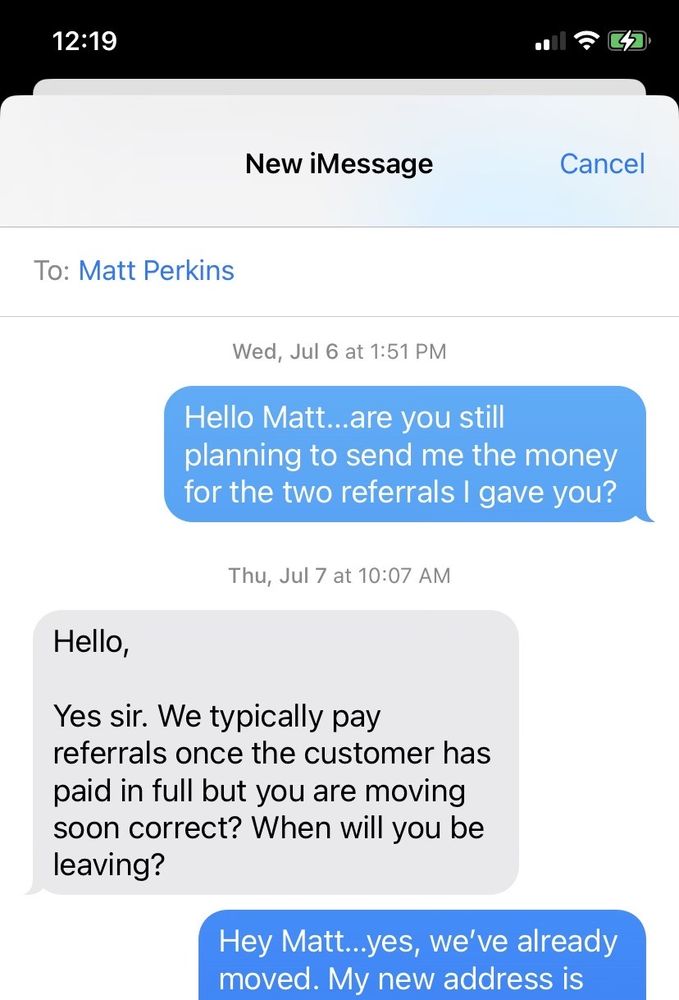
Task: Tap the Matt Perkins recipient in To field
Action: [x=156, y=270]
